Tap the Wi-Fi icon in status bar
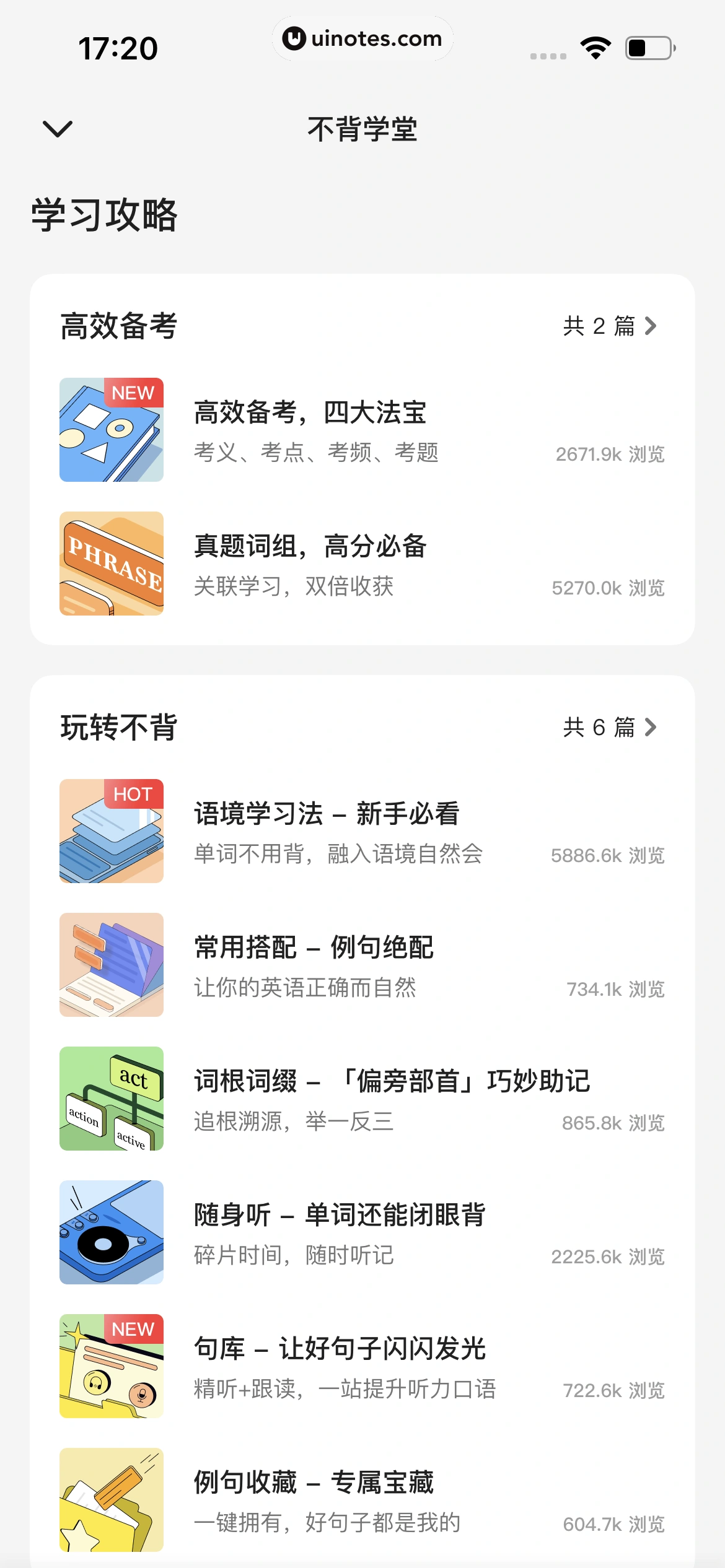The image size is (725, 1568). tap(596, 46)
